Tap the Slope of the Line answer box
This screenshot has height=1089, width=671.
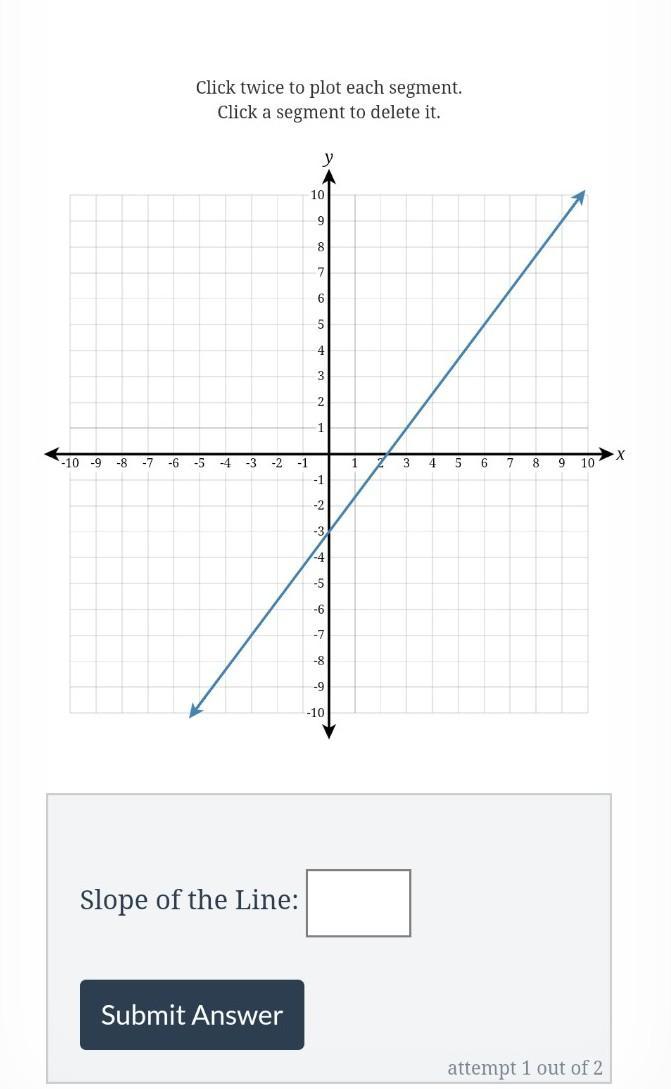pos(358,903)
